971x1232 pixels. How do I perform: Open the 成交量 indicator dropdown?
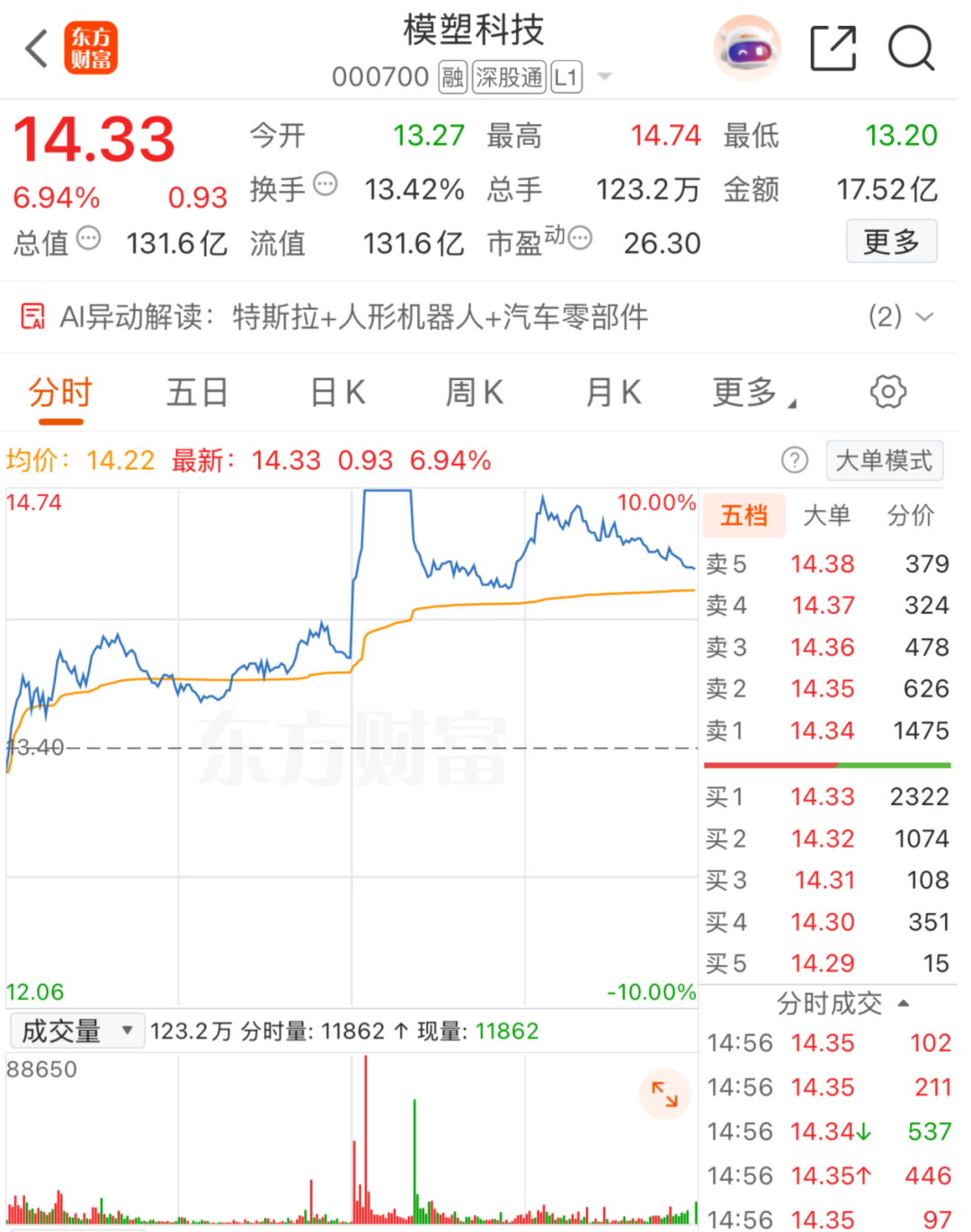coord(76,1031)
